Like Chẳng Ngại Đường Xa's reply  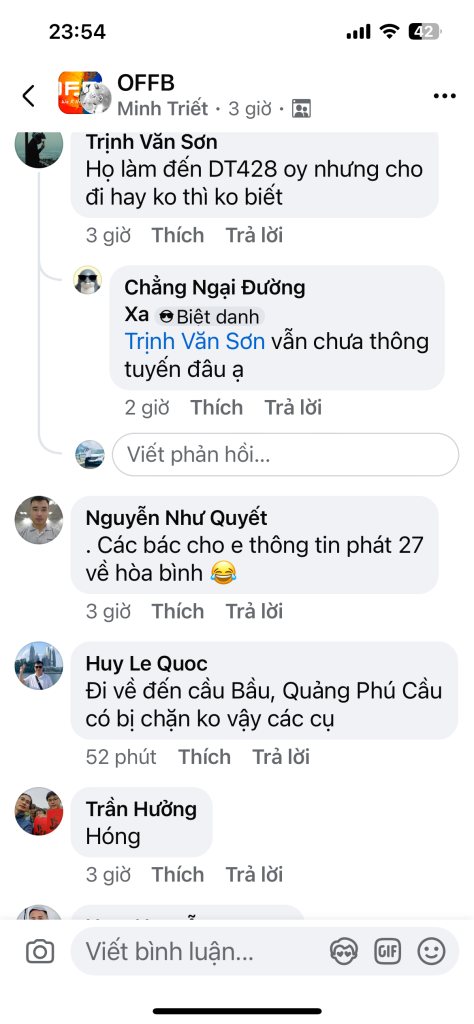click(x=217, y=408)
